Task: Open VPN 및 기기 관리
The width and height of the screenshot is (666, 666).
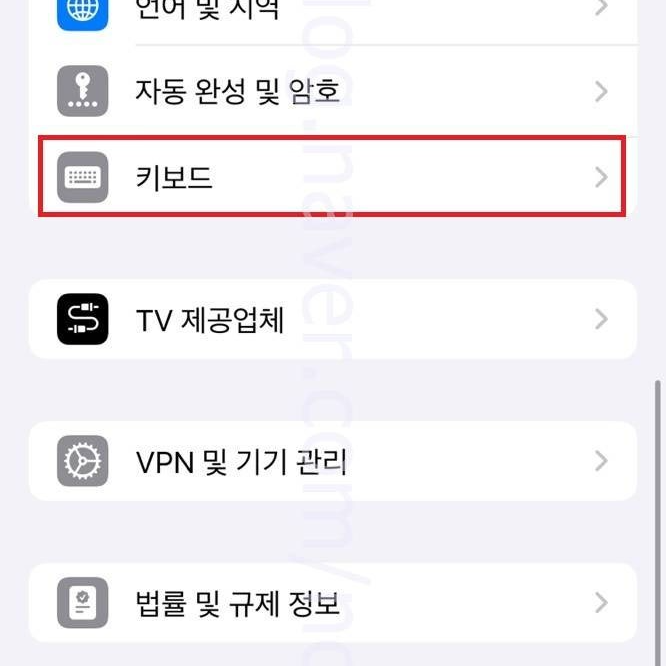Action: click(x=332, y=461)
